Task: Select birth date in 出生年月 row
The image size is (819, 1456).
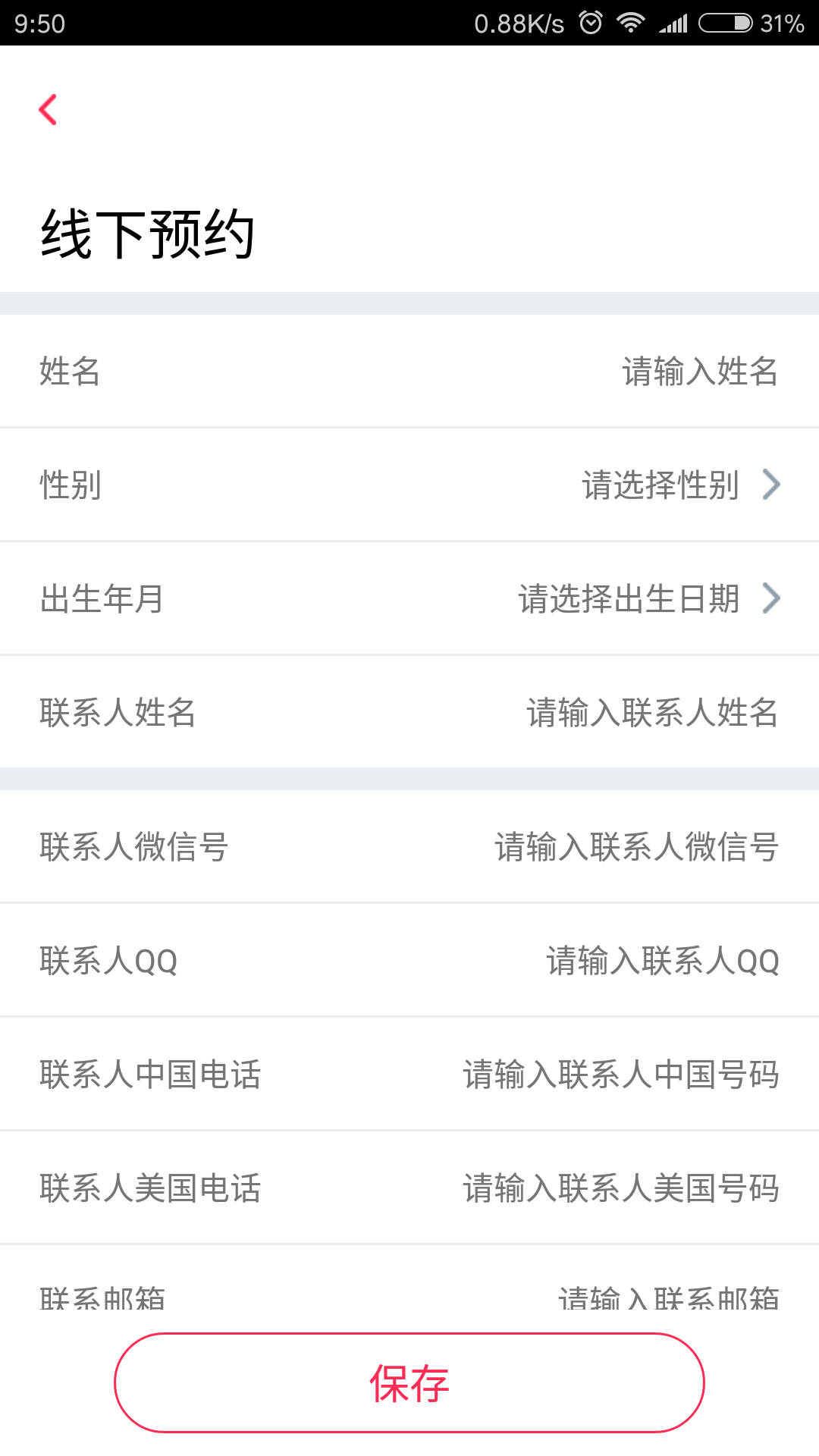Action: (x=648, y=599)
